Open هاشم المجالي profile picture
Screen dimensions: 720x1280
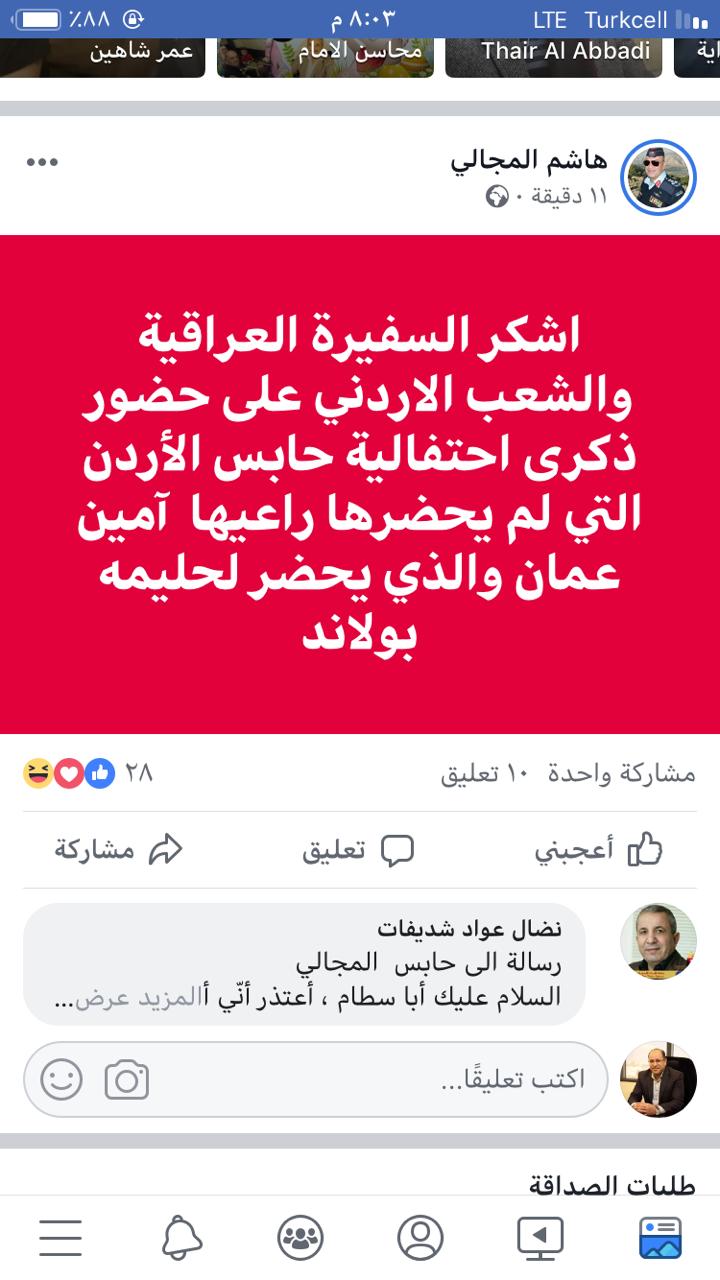(658, 176)
